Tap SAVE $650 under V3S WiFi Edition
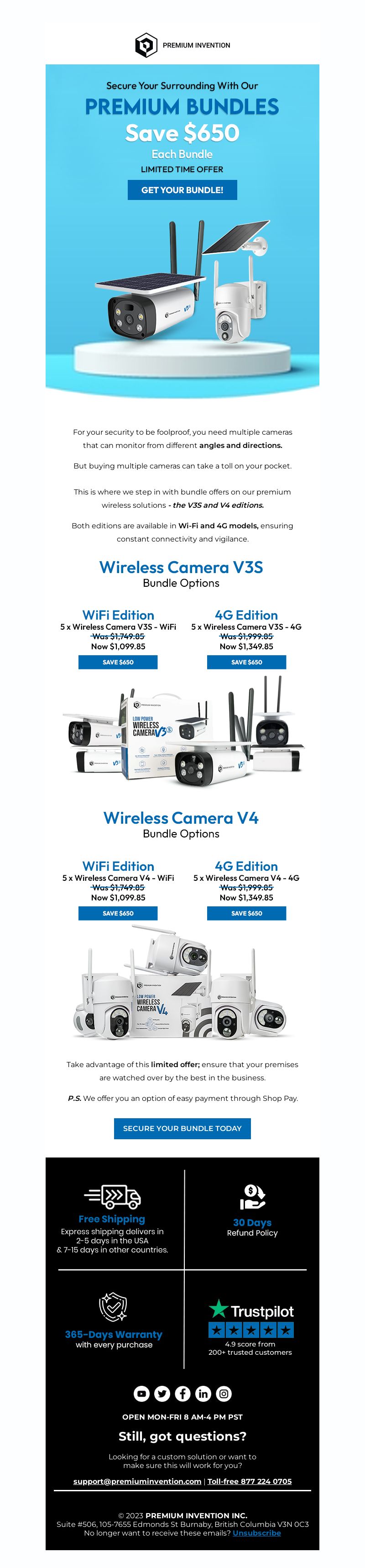 pyautogui.click(x=118, y=662)
